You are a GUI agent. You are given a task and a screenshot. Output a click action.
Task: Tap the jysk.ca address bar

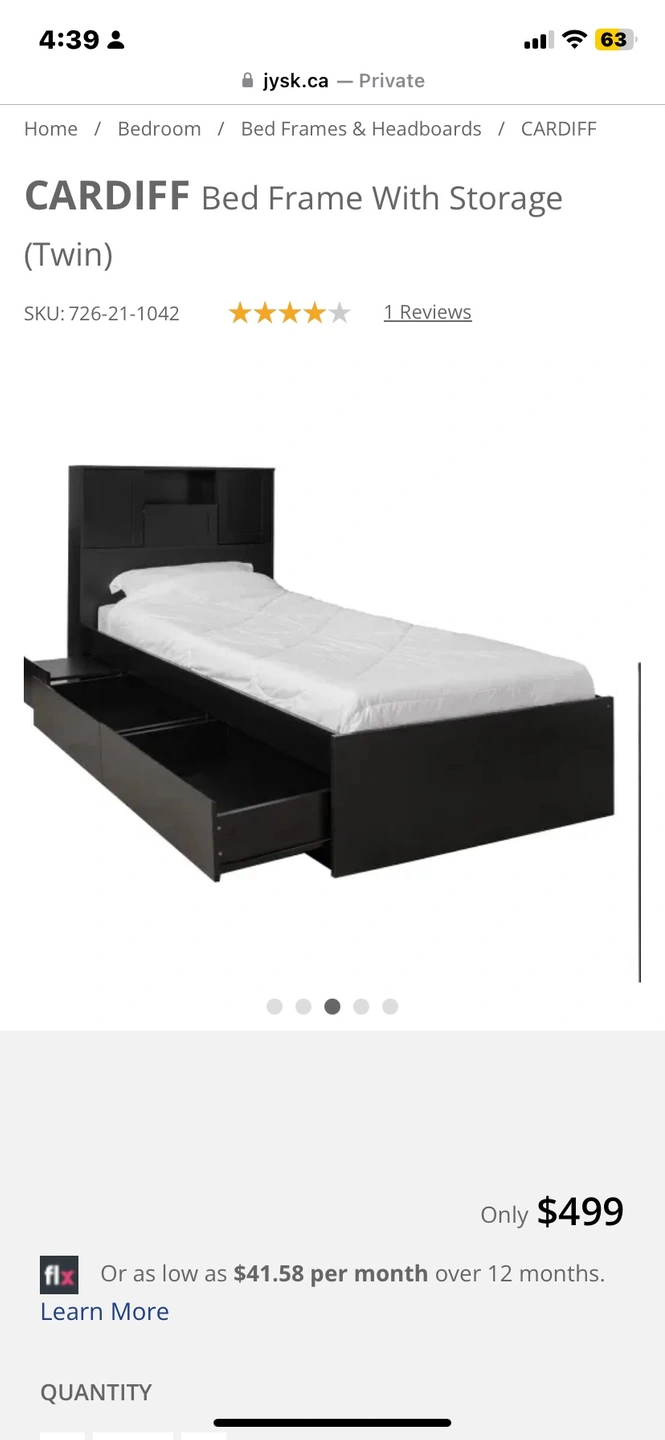333,81
